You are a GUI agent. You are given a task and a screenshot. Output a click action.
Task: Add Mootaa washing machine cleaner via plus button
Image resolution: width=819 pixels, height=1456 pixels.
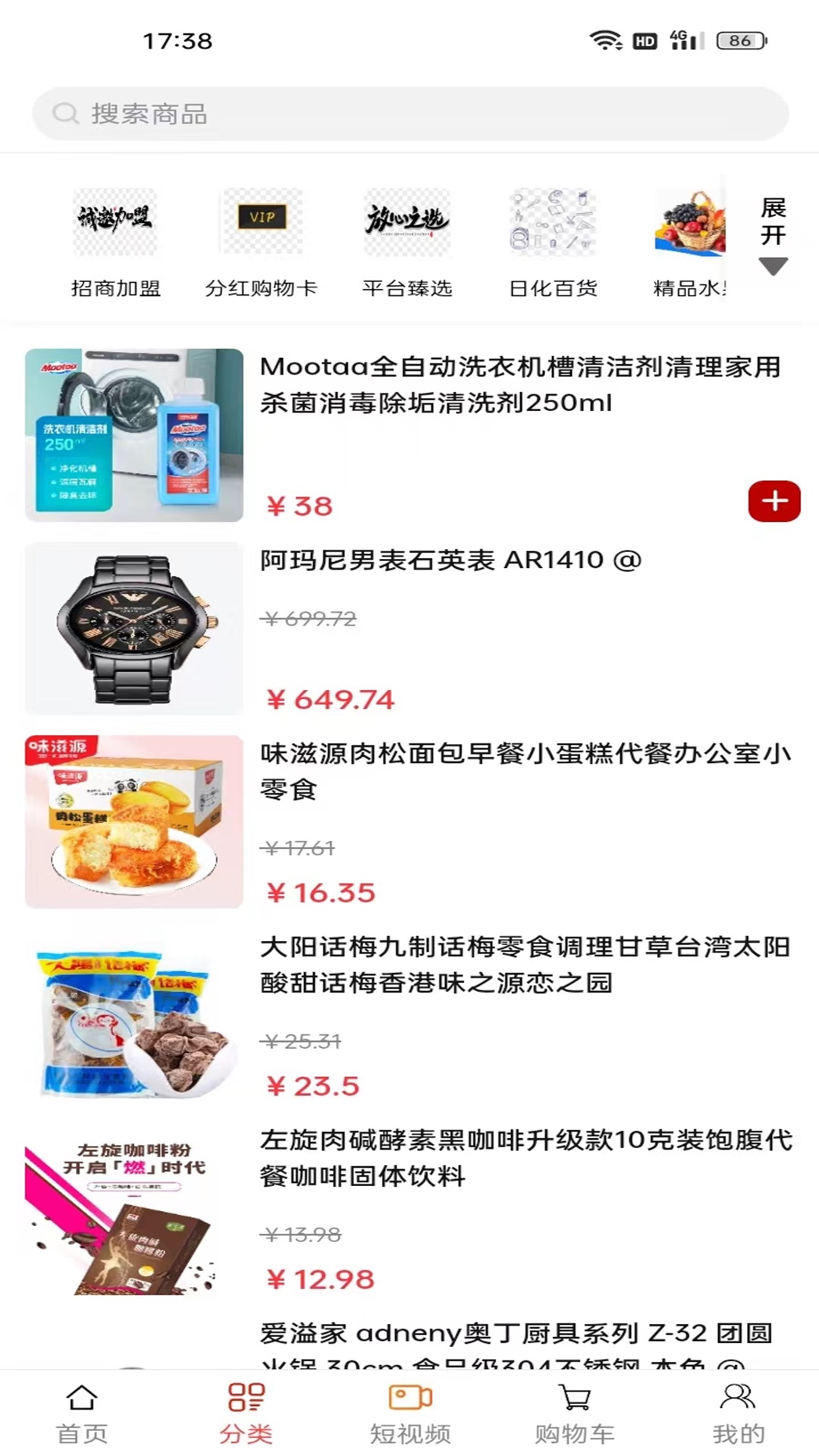(773, 501)
